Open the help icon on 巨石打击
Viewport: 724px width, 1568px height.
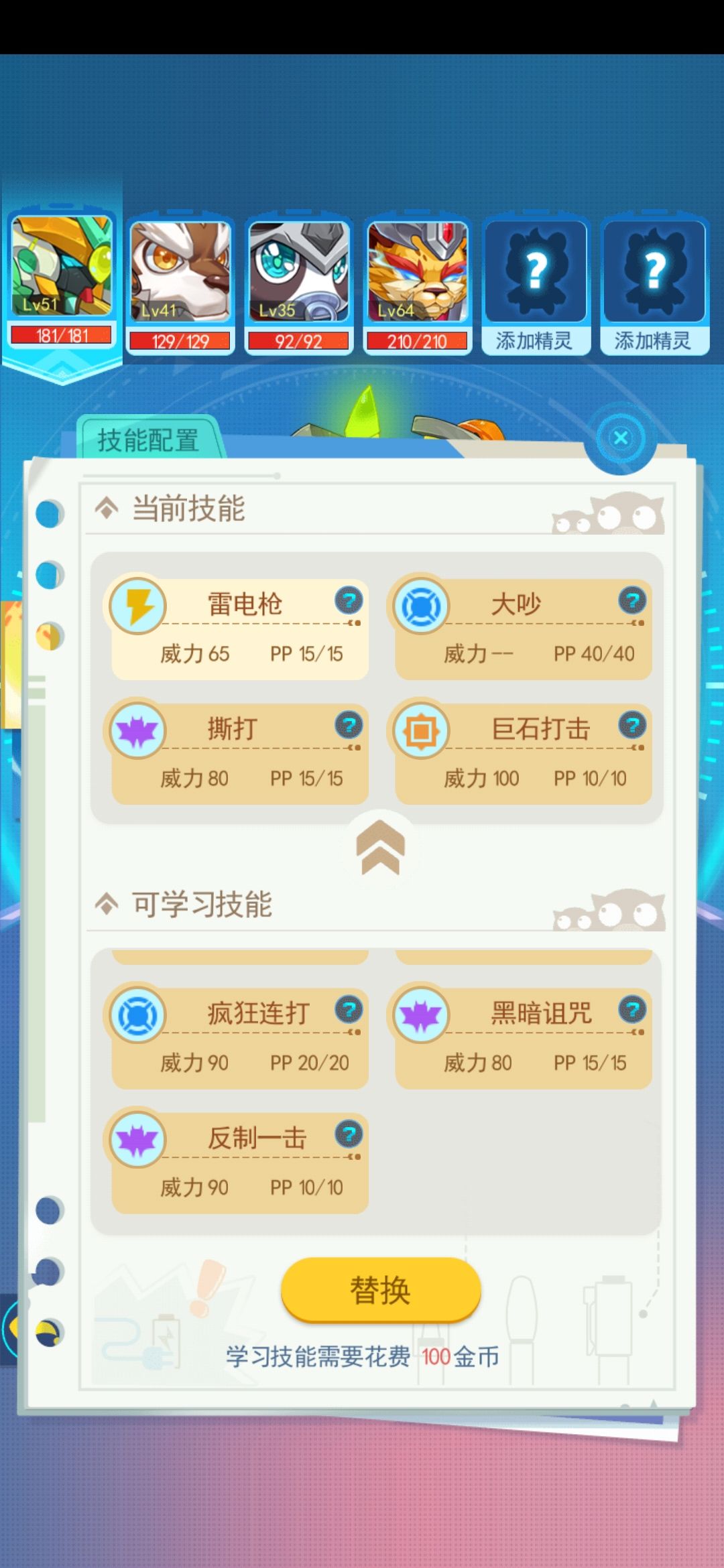click(x=632, y=725)
